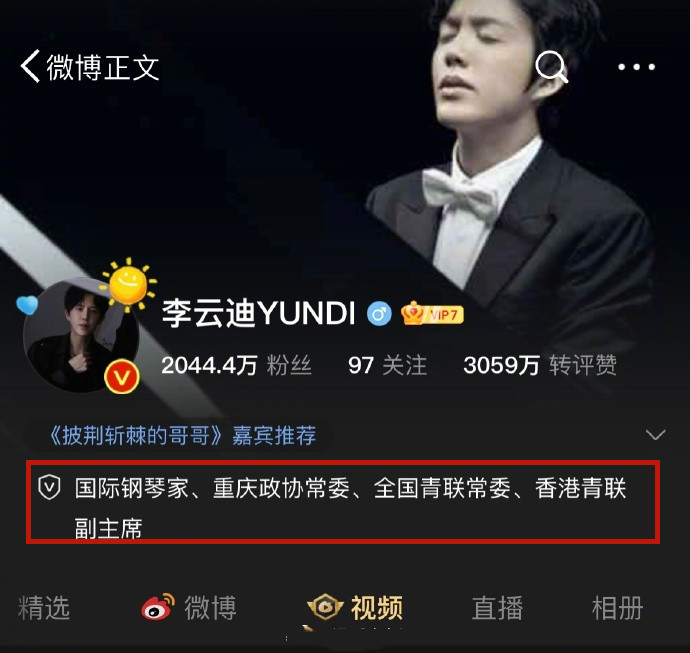The height and width of the screenshot is (653, 690).
Task: Switch to the 精选 tab
Action: [x=44, y=607]
